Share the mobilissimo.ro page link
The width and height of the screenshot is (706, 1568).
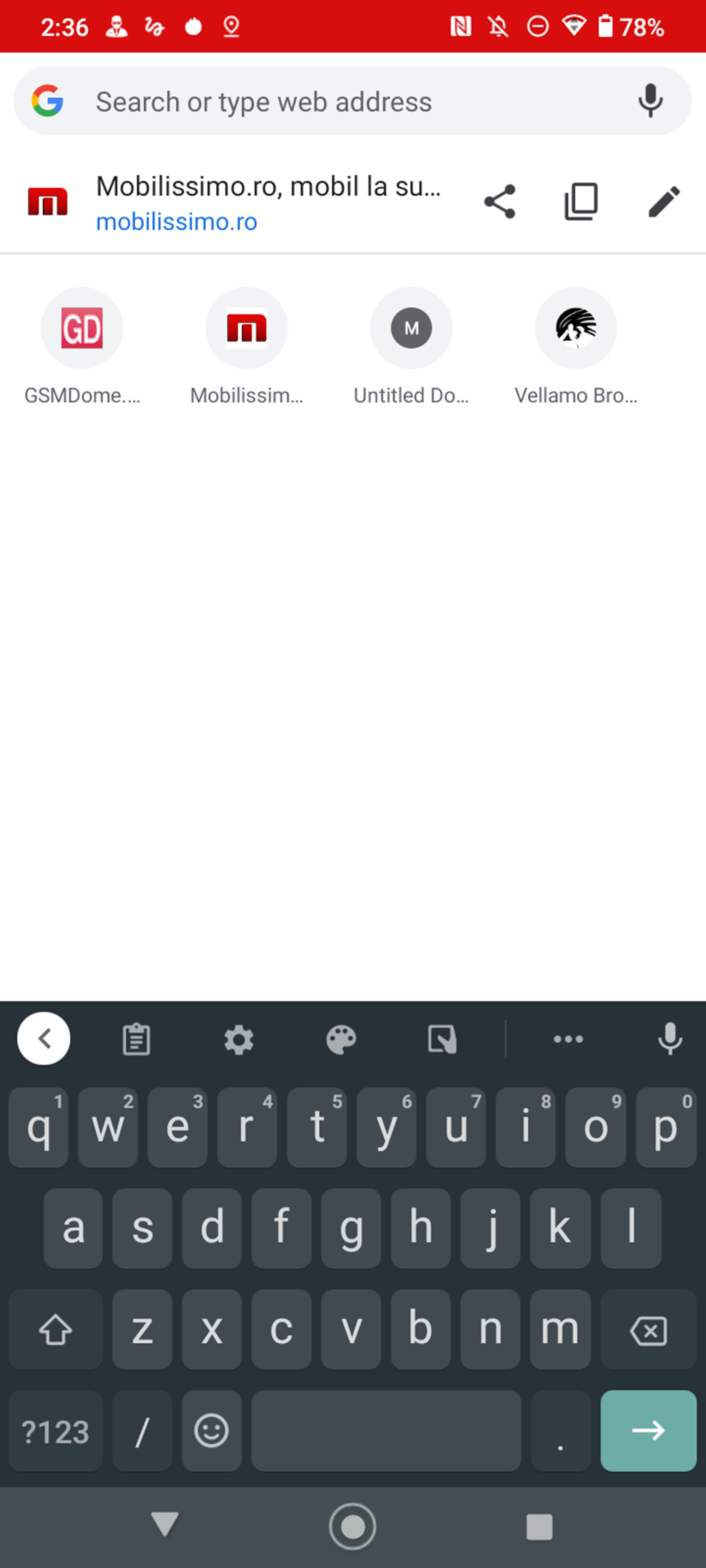pyautogui.click(x=500, y=202)
